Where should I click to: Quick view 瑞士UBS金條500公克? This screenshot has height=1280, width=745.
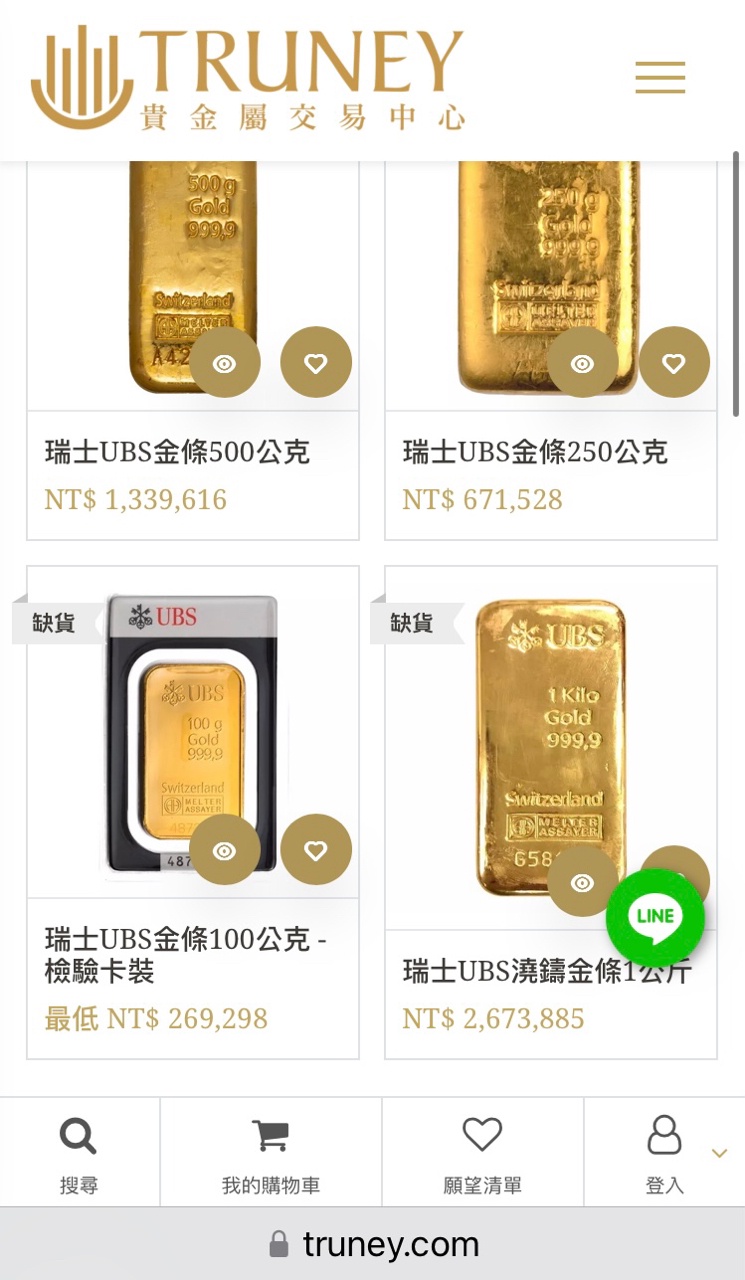[225, 363]
